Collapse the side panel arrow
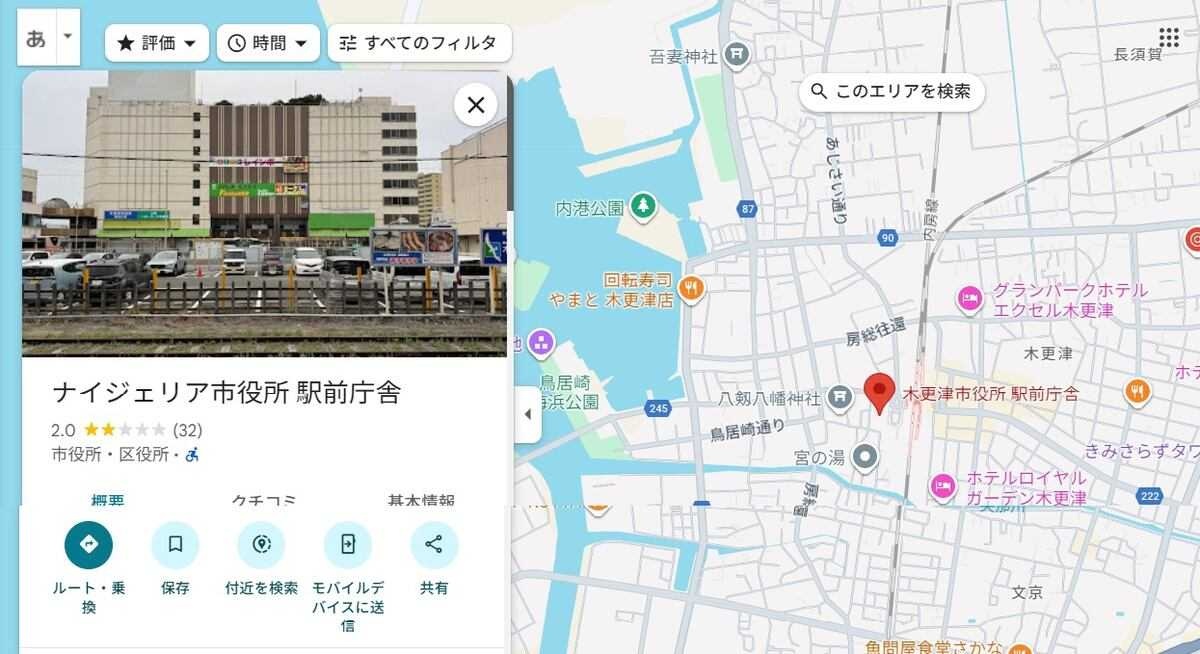This screenshot has height=654, width=1200. click(528, 415)
